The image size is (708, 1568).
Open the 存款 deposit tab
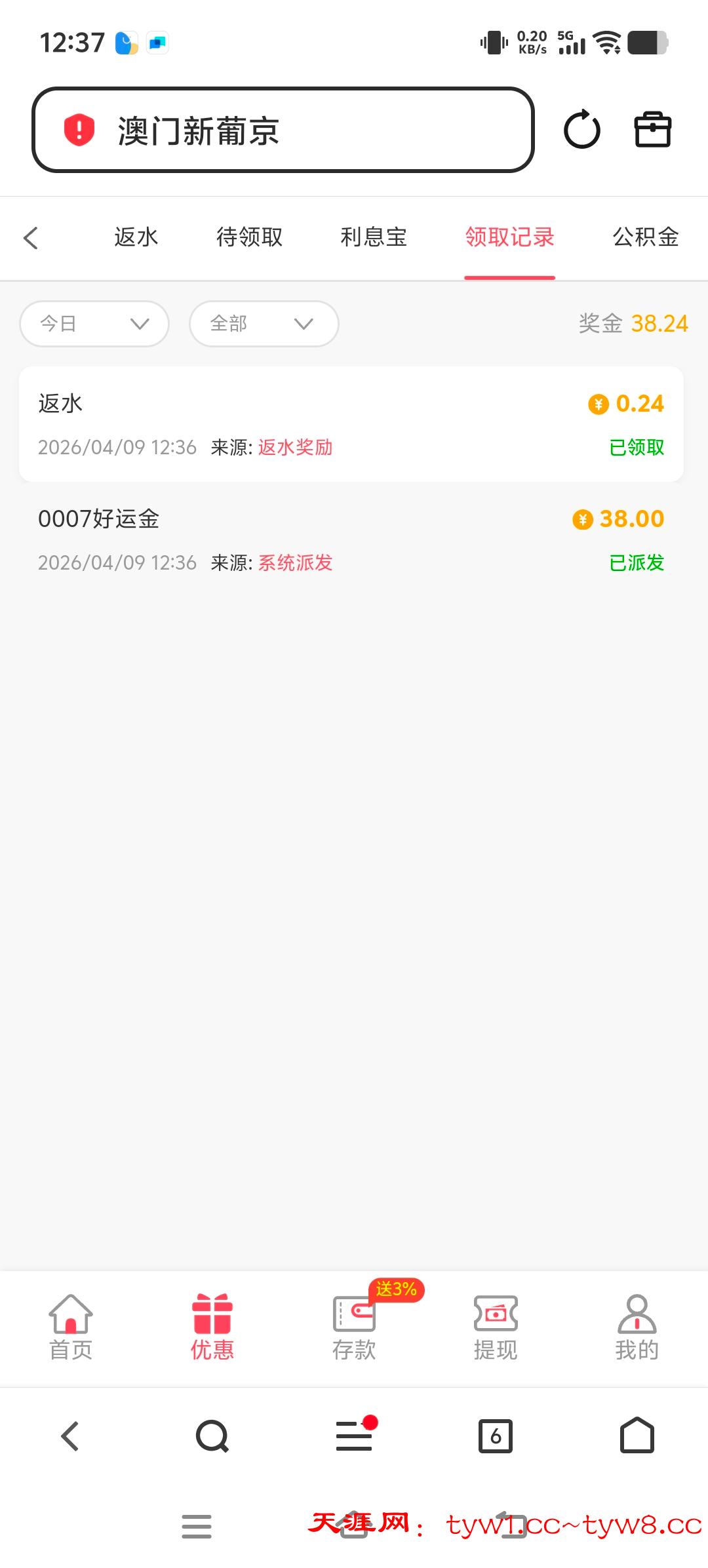pyautogui.click(x=354, y=1327)
